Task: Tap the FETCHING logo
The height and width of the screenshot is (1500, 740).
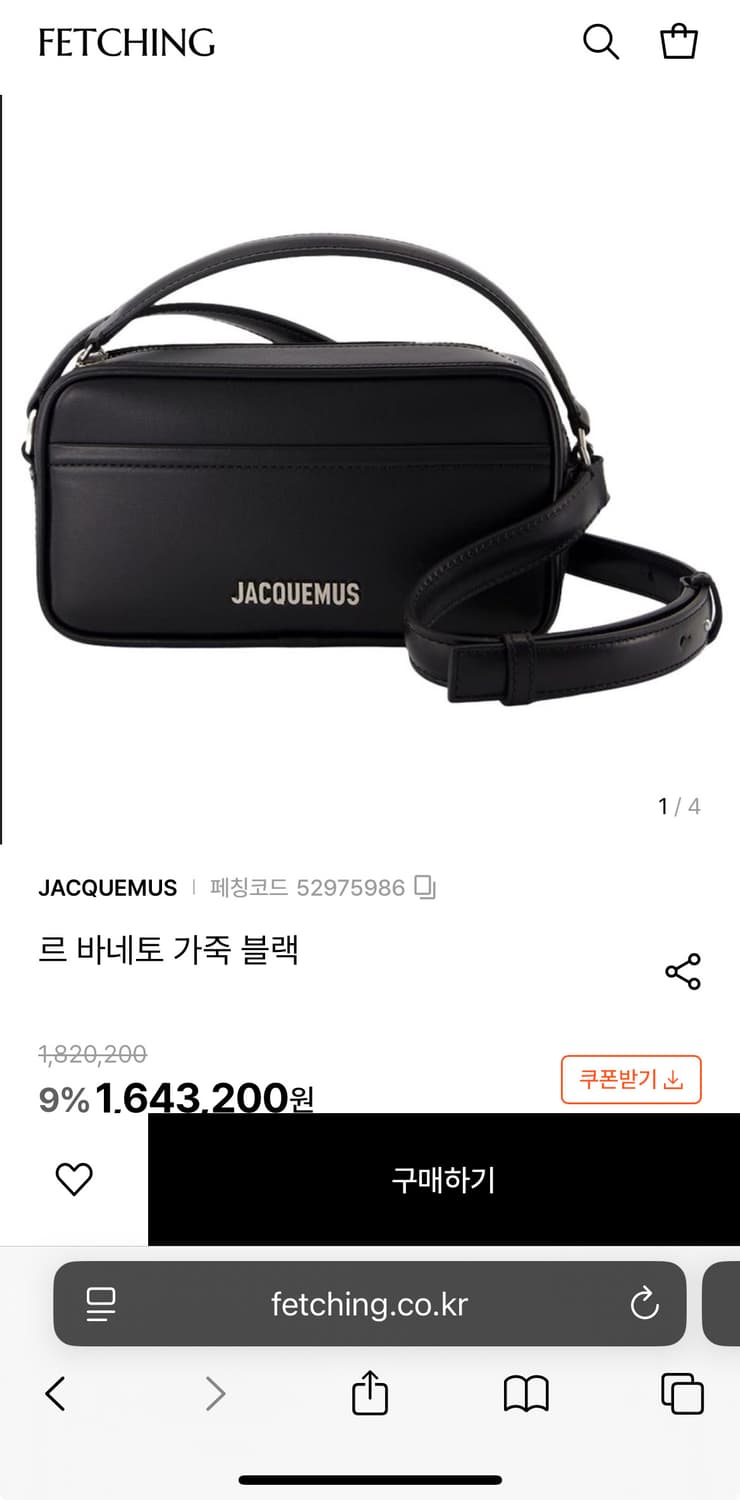Action: 126,43
